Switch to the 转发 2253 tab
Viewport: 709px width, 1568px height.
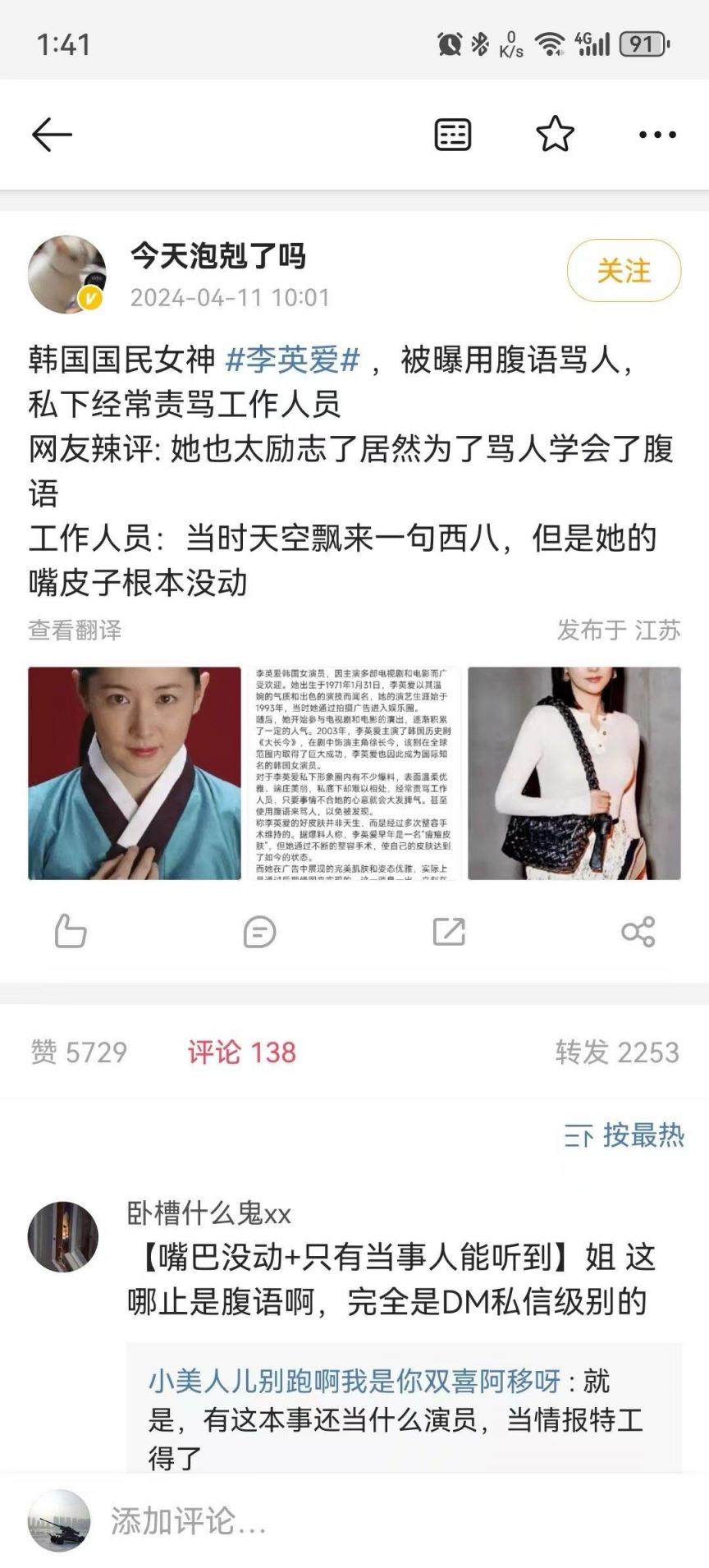pos(617,1052)
